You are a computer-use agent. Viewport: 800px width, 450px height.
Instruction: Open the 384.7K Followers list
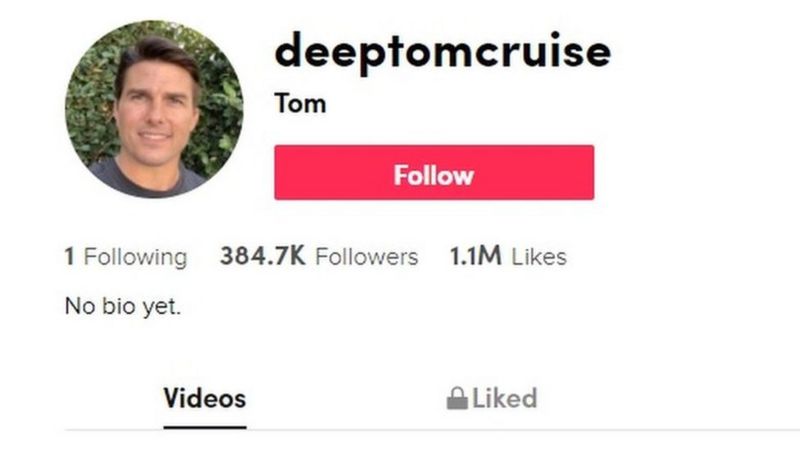click(x=318, y=257)
